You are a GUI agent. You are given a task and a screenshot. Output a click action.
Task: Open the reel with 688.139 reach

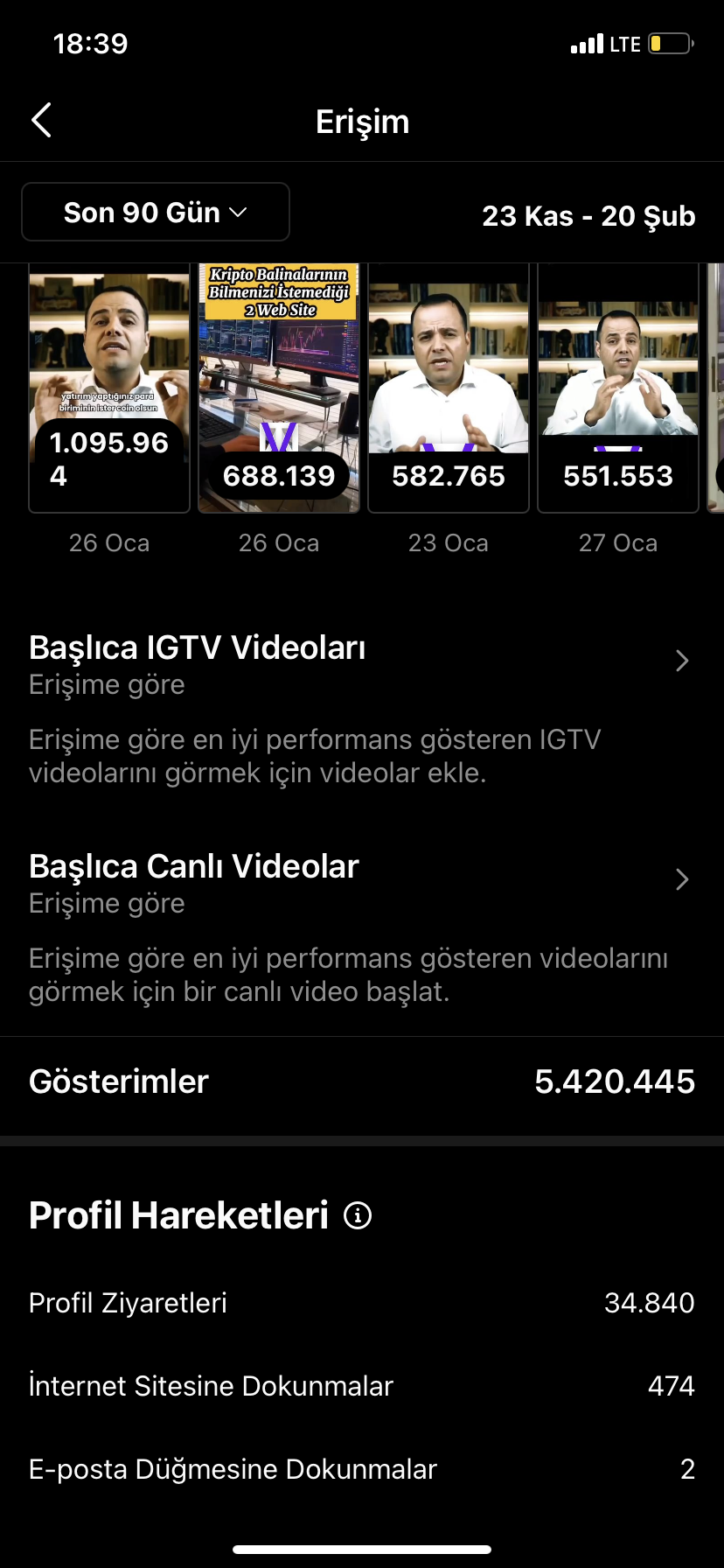tap(279, 388)
